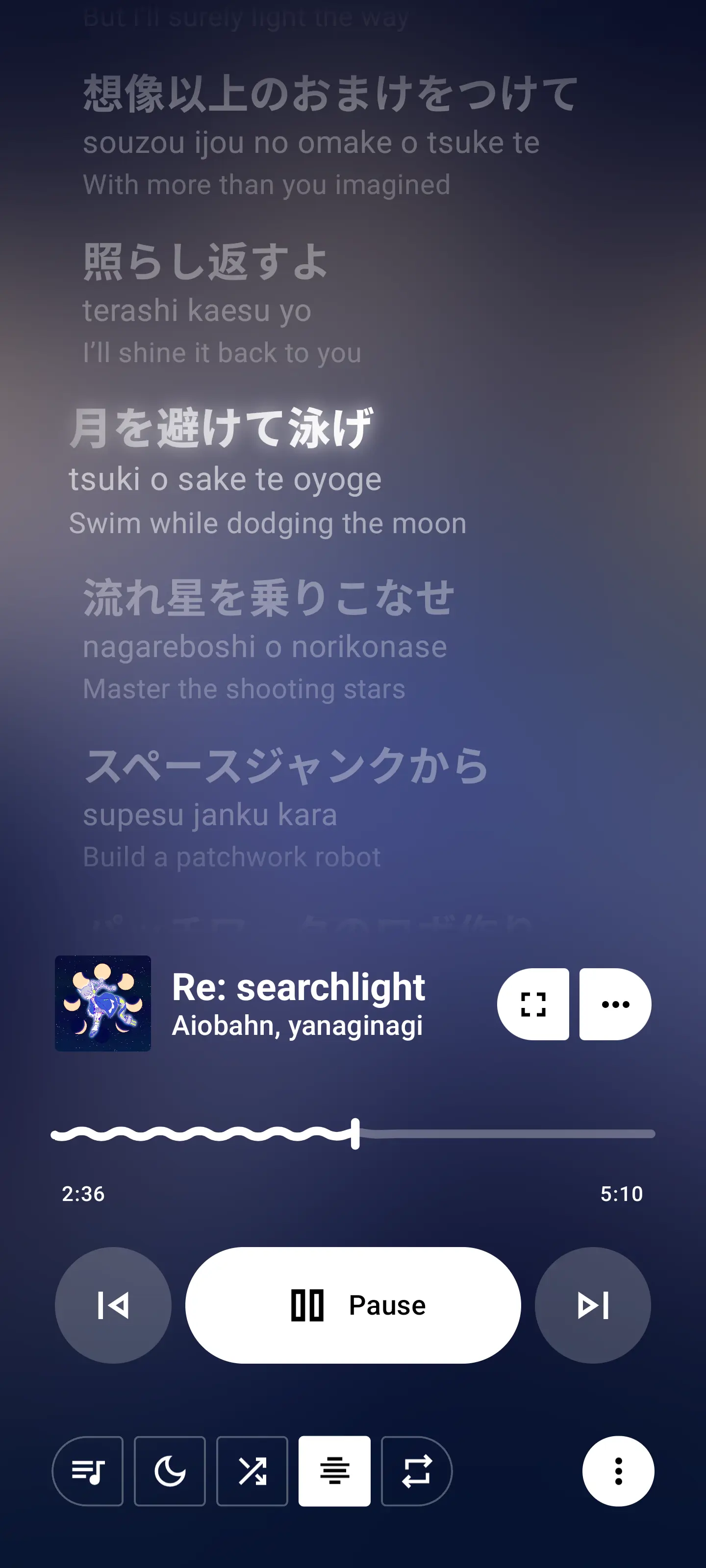
Task: Toggle repeat mode
Action: coord(417,1470)
